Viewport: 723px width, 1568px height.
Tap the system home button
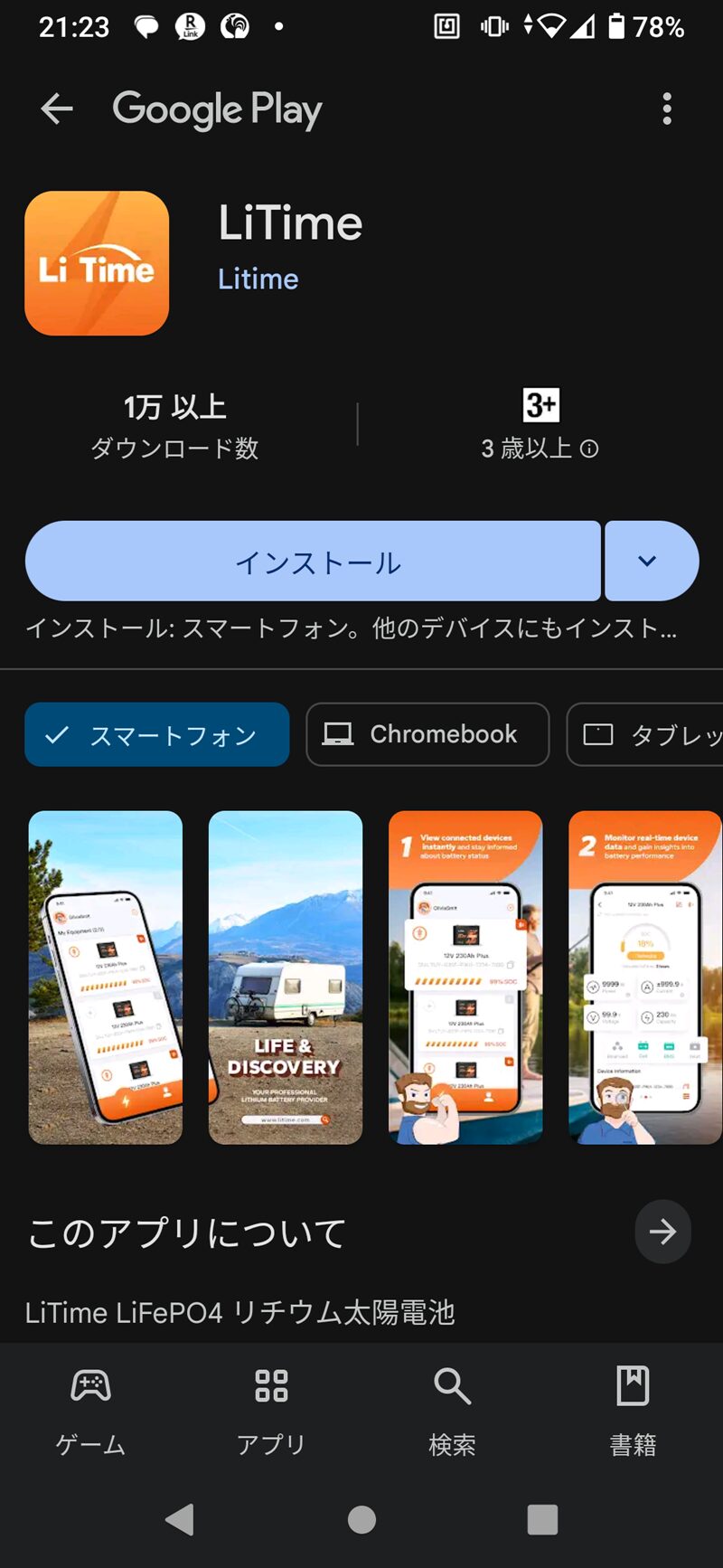click(361, 1520)
